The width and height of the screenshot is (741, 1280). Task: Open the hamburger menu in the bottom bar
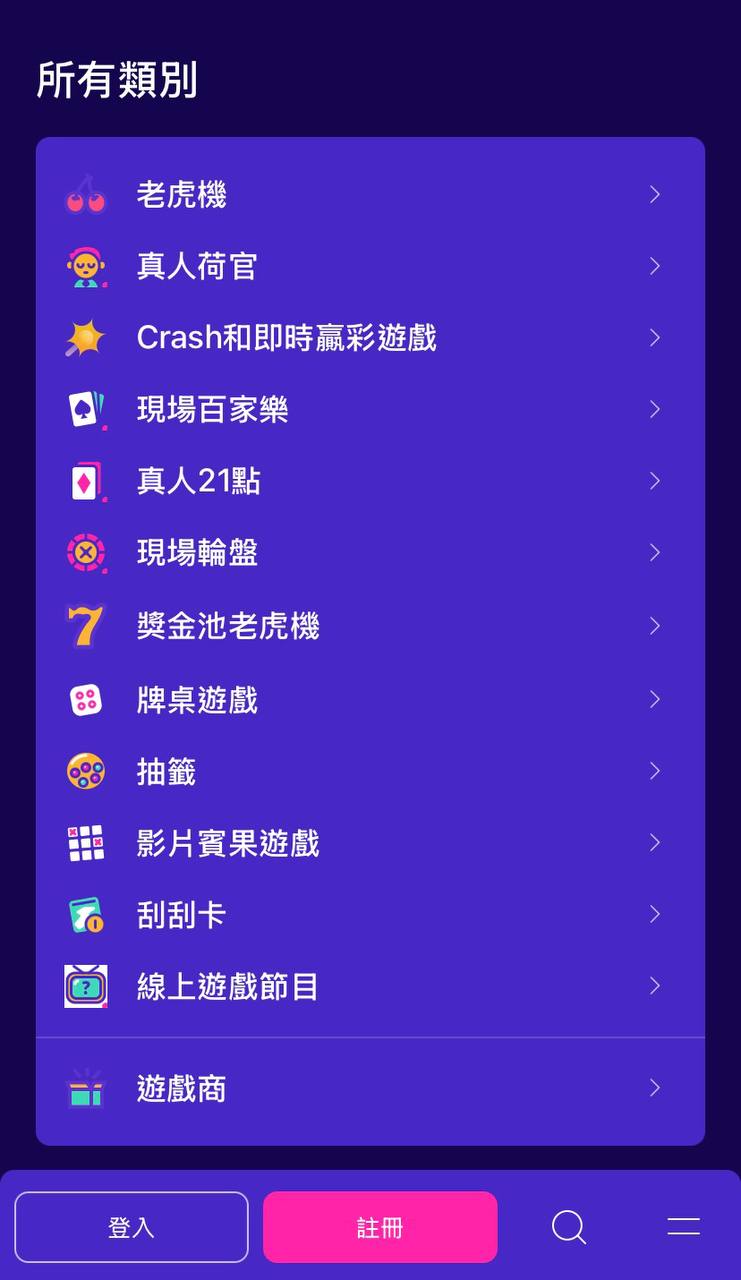coord(684,1227)
